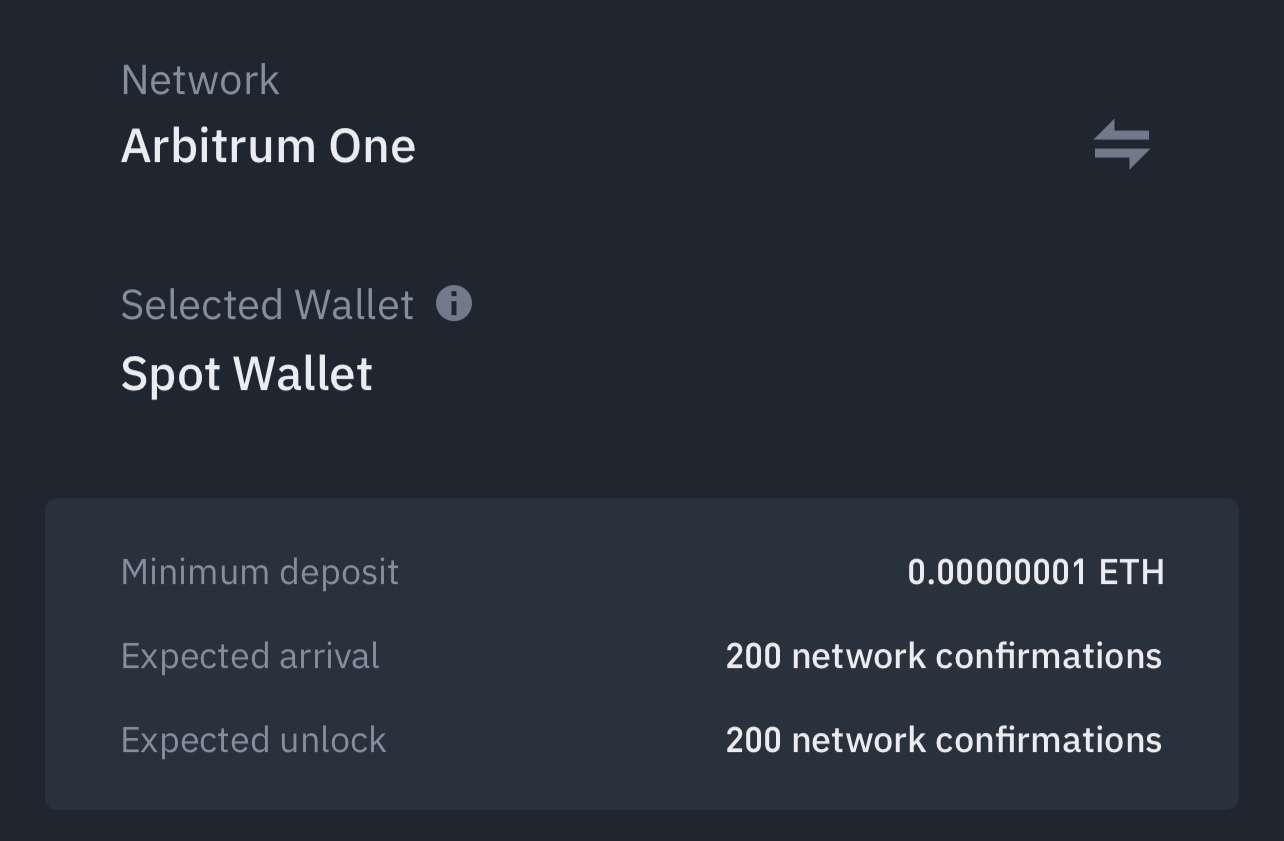The height and width of the screenshot is (841, 1284).
Task: Switch network with the swap arrows icon
Action: pos(1122,145)
